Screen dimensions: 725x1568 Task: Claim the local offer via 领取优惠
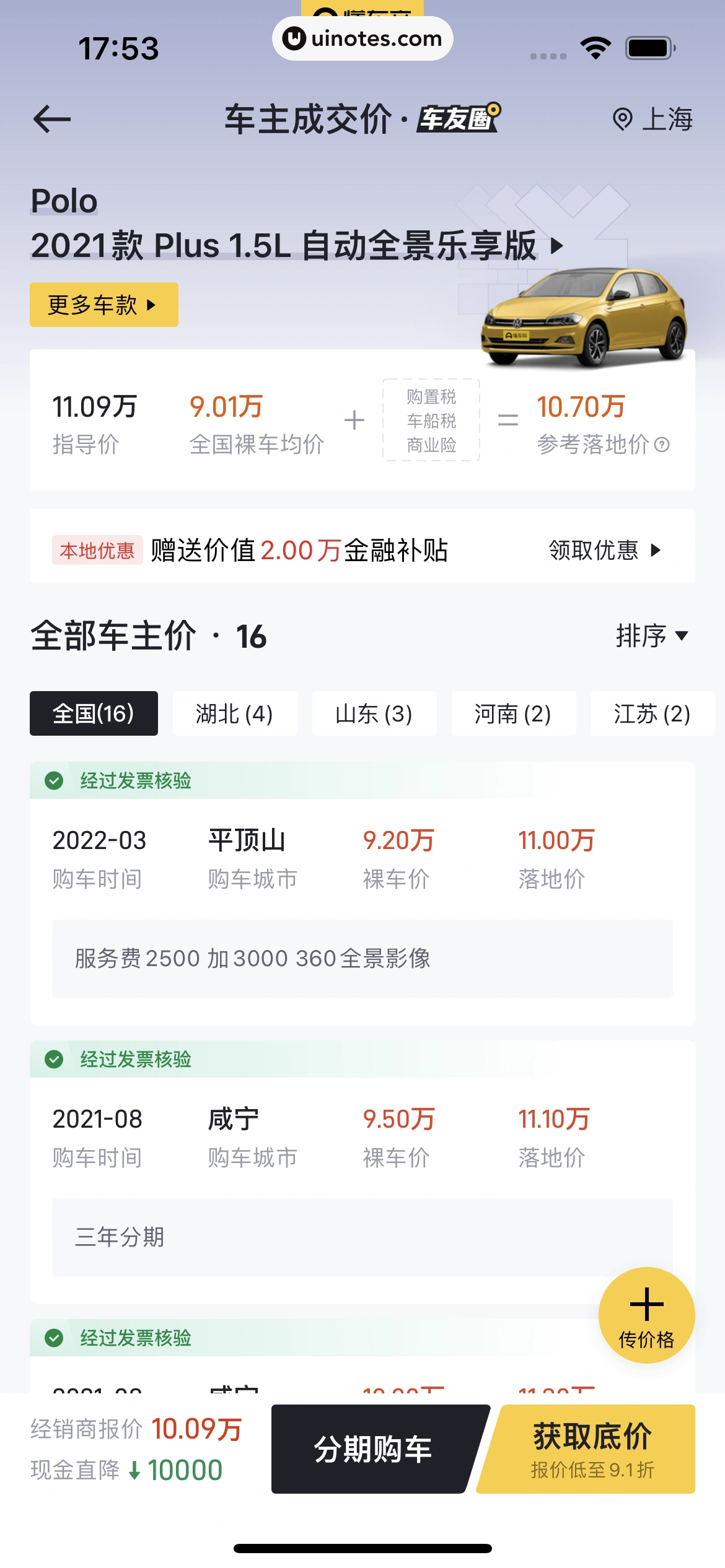[x=605, y=550]
